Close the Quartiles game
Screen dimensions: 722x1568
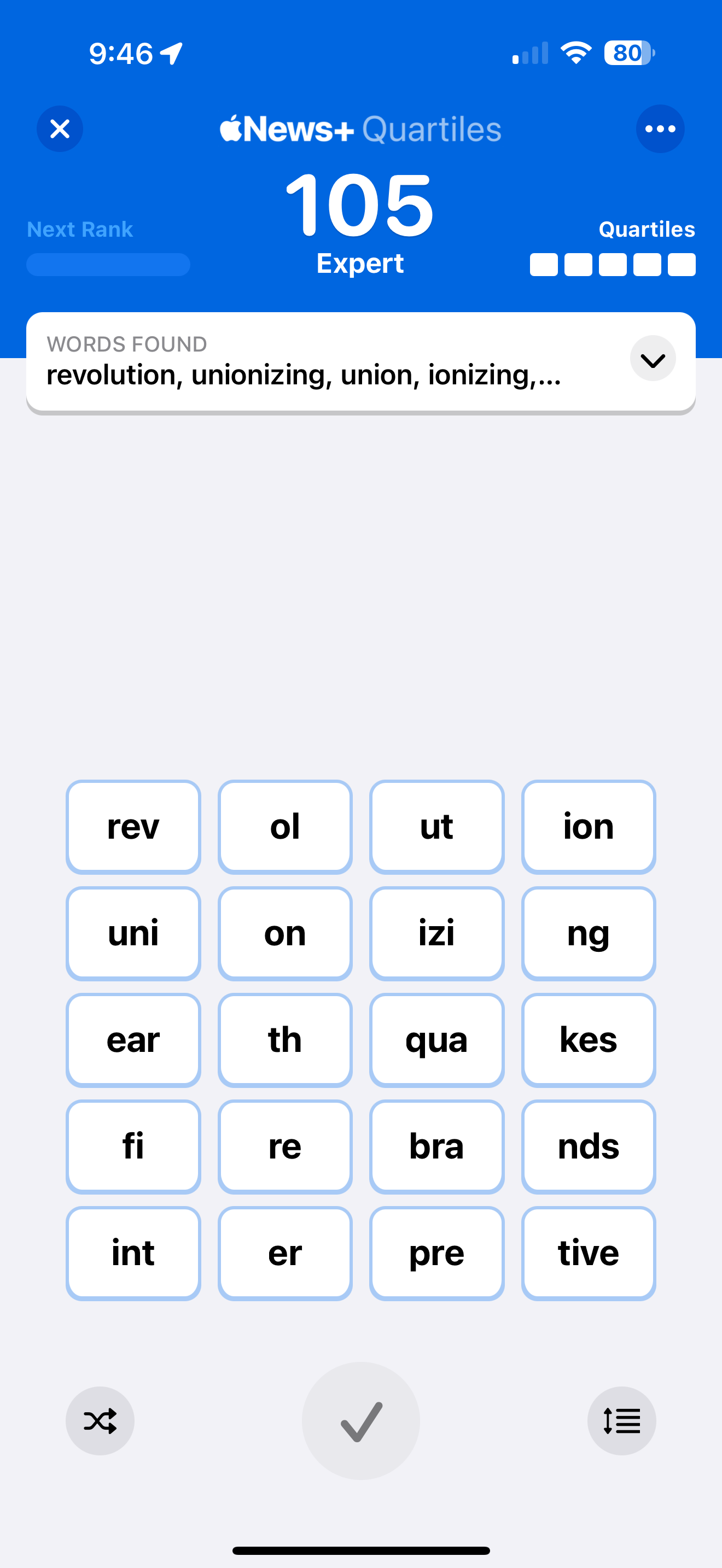point(60,129)
